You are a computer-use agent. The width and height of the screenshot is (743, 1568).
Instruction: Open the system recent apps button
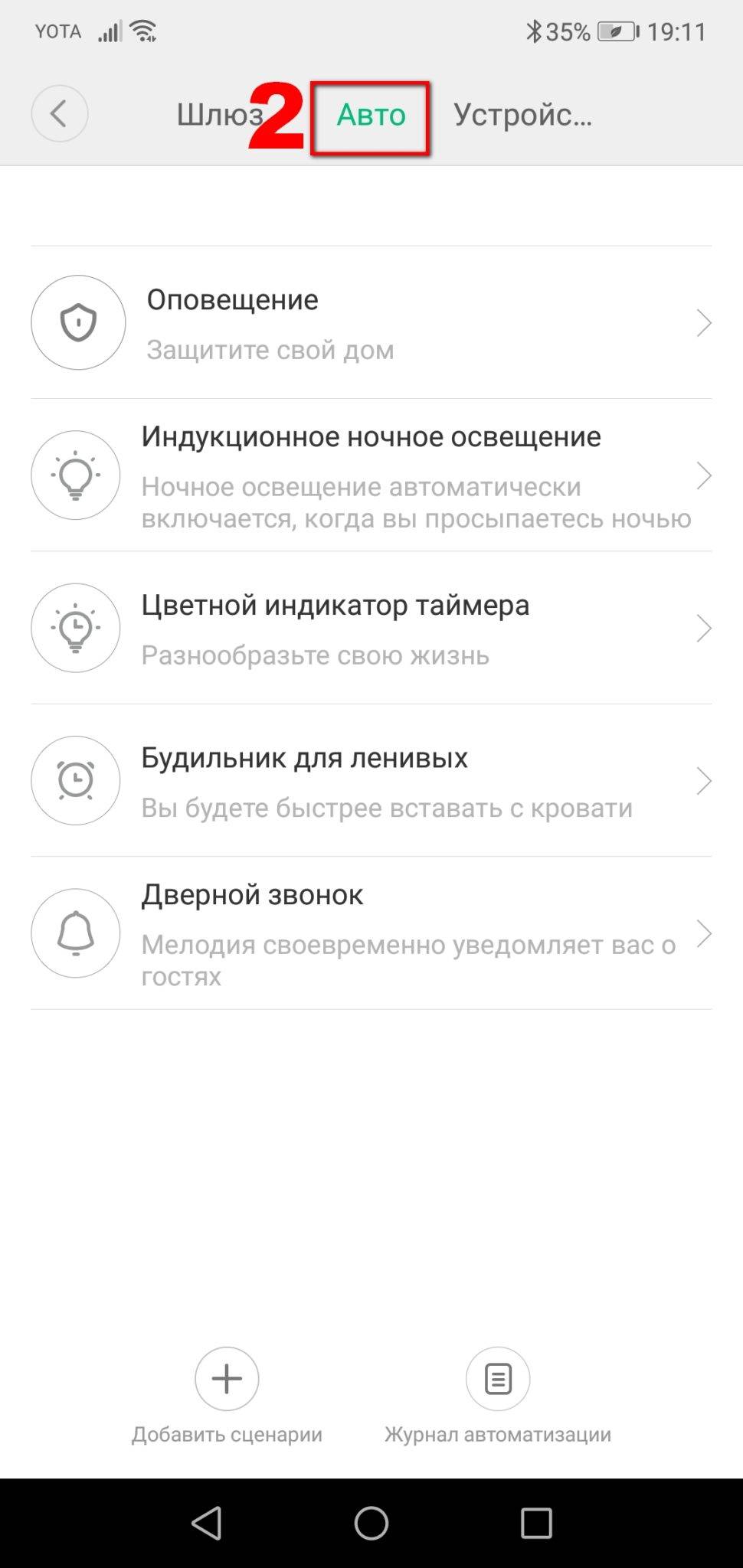point(536,1524)
